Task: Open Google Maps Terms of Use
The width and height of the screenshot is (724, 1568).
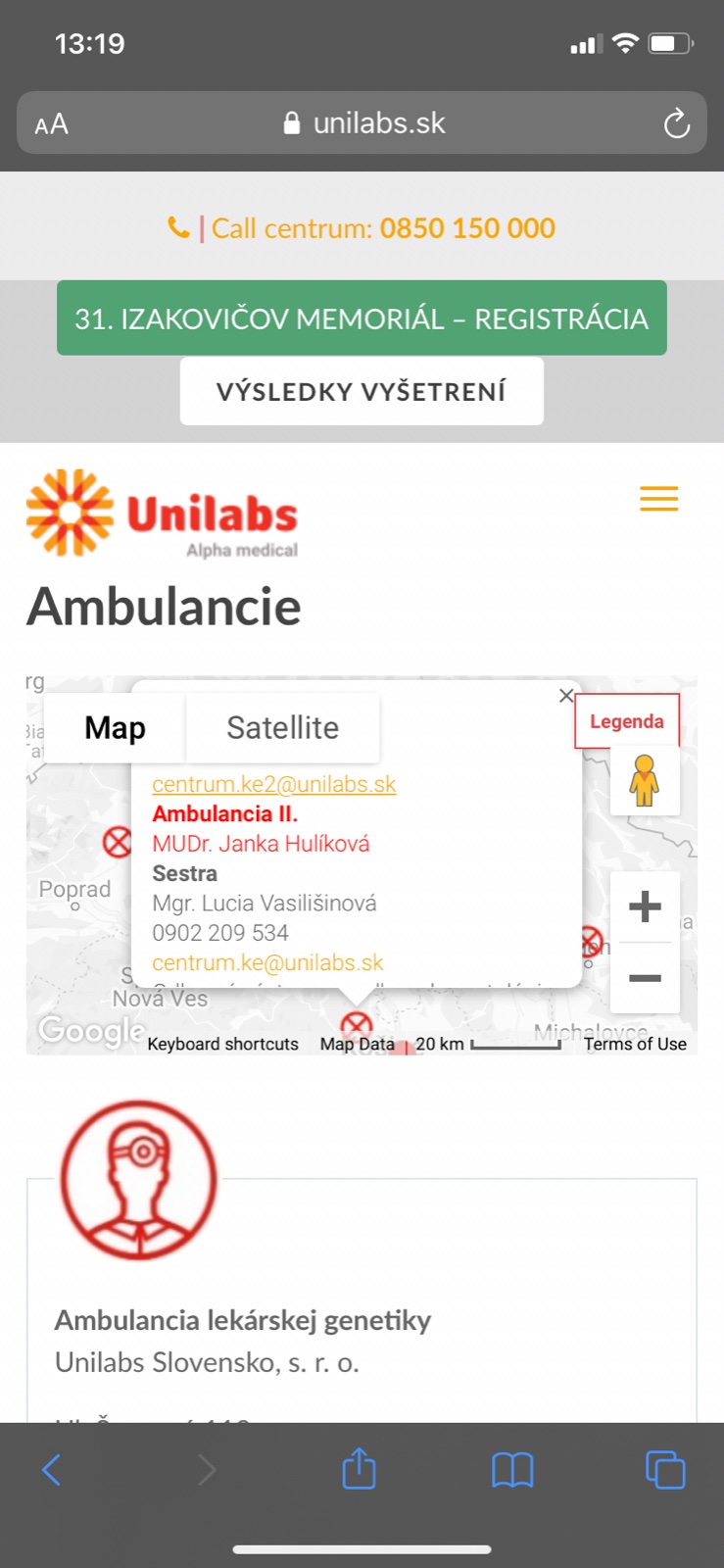Action: point(635,1044)
